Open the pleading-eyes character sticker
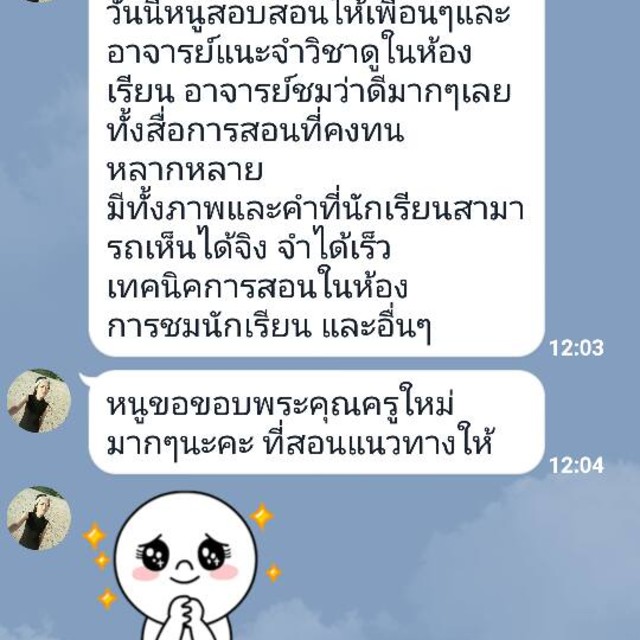Image resolution: width=640 pixels, height=640 pixels. click(186, 567)
